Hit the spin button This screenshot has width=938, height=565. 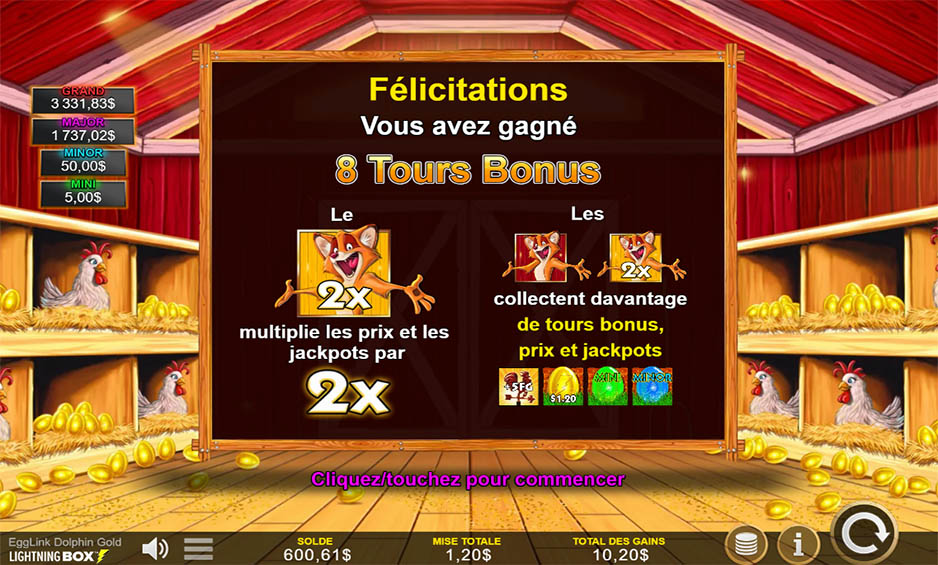point(864,533)
